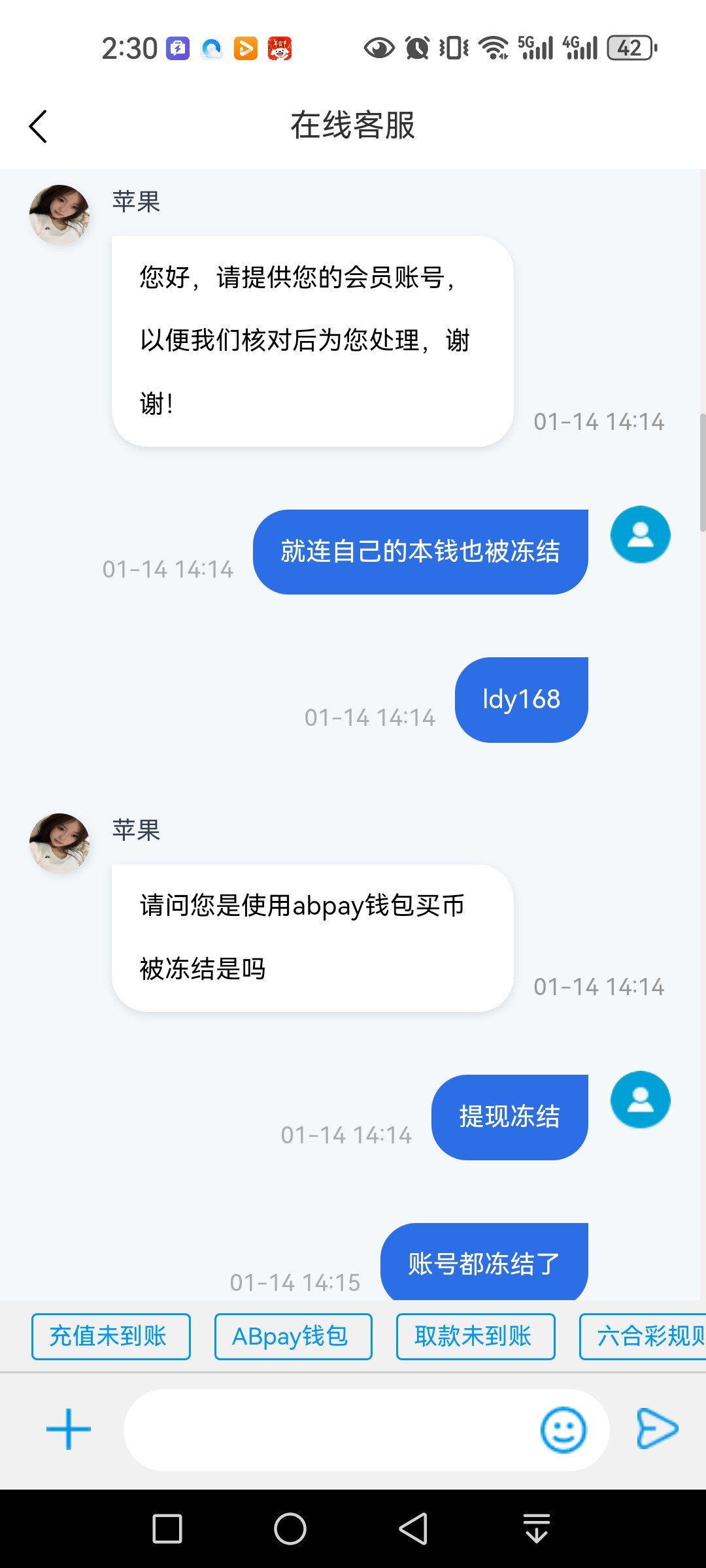706x1568 pixels.
Task: Tap the hide-navigation chevron icon
Action: pos(536,1527)
